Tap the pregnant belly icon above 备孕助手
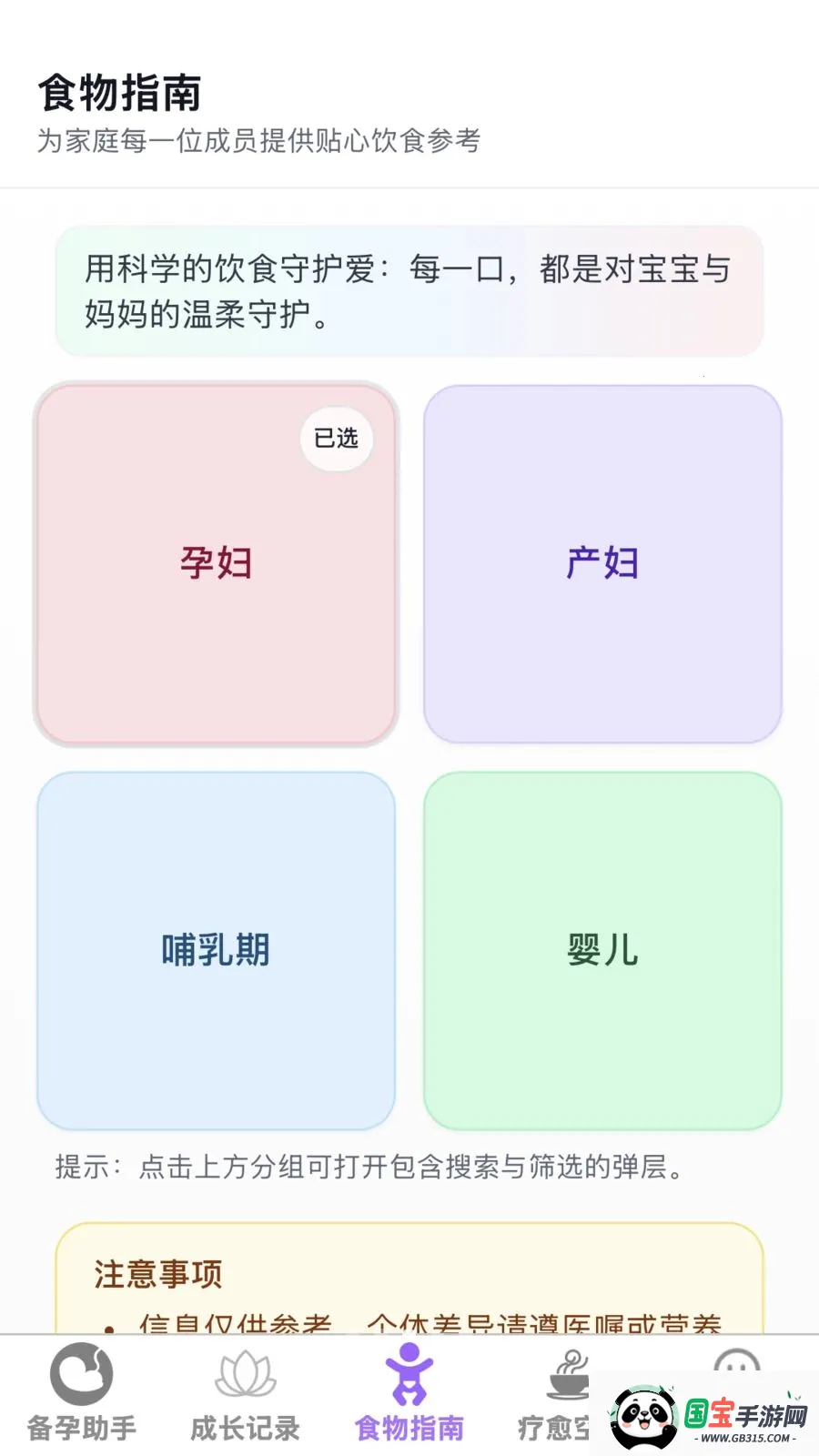819x1456 pixels. (82, 1377)
